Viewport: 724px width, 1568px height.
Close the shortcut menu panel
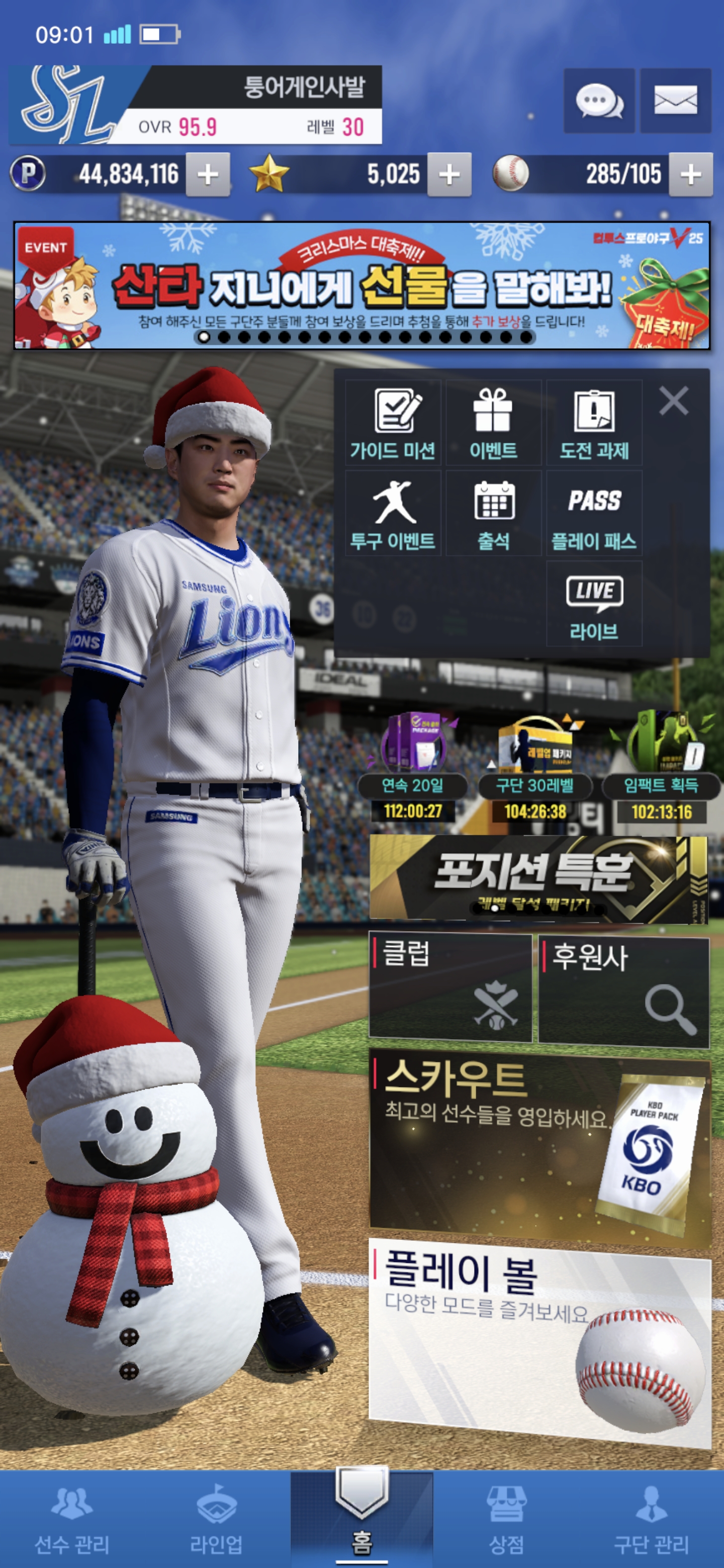tap(673, 401)
